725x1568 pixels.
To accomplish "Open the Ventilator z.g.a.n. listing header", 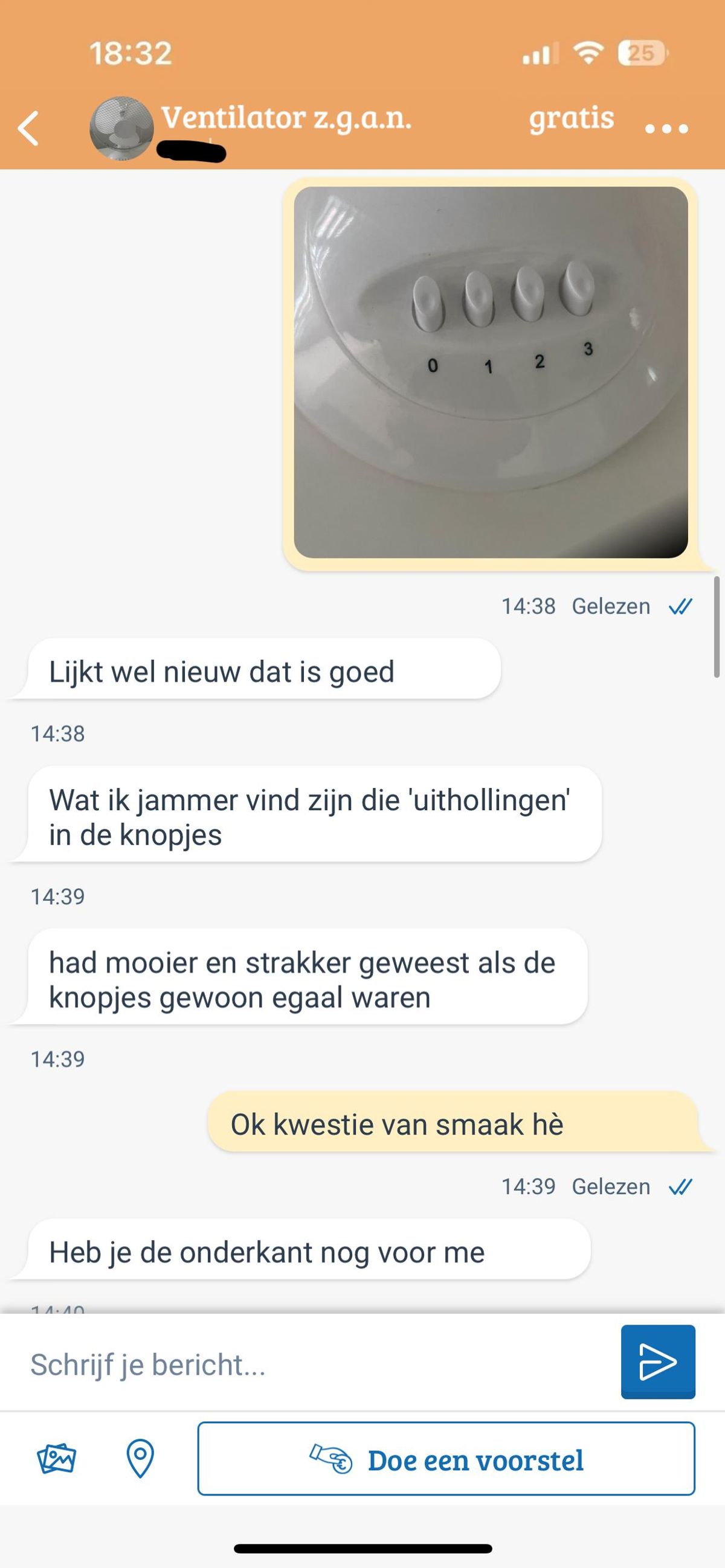I will [286, 118].
